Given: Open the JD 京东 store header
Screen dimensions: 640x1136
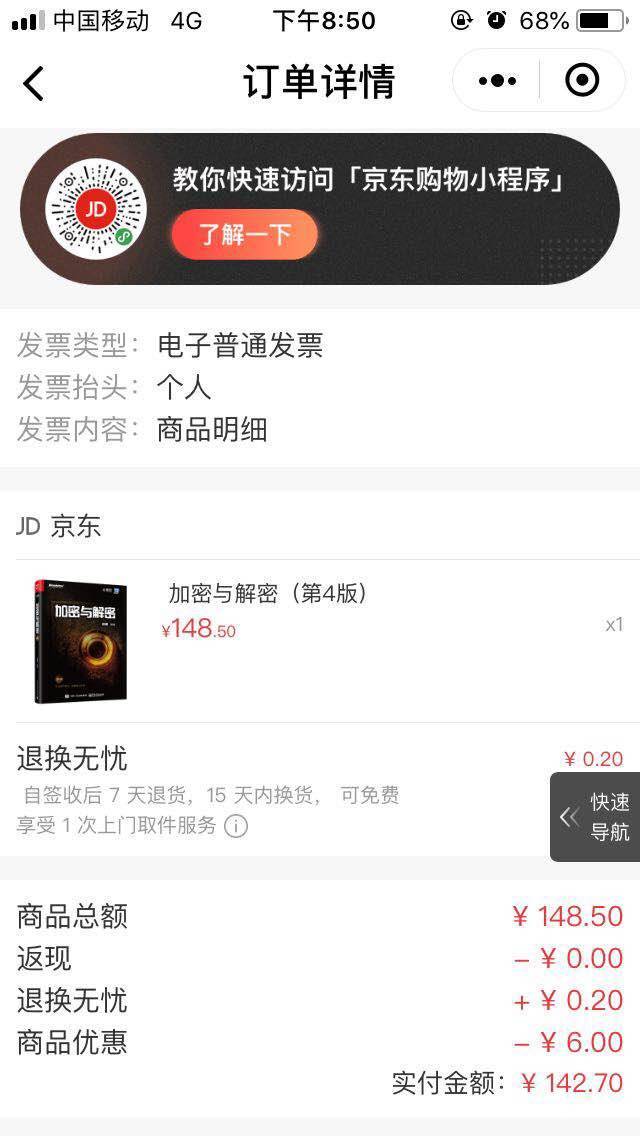Looking at the screenshot, I should tap(59, 527).
